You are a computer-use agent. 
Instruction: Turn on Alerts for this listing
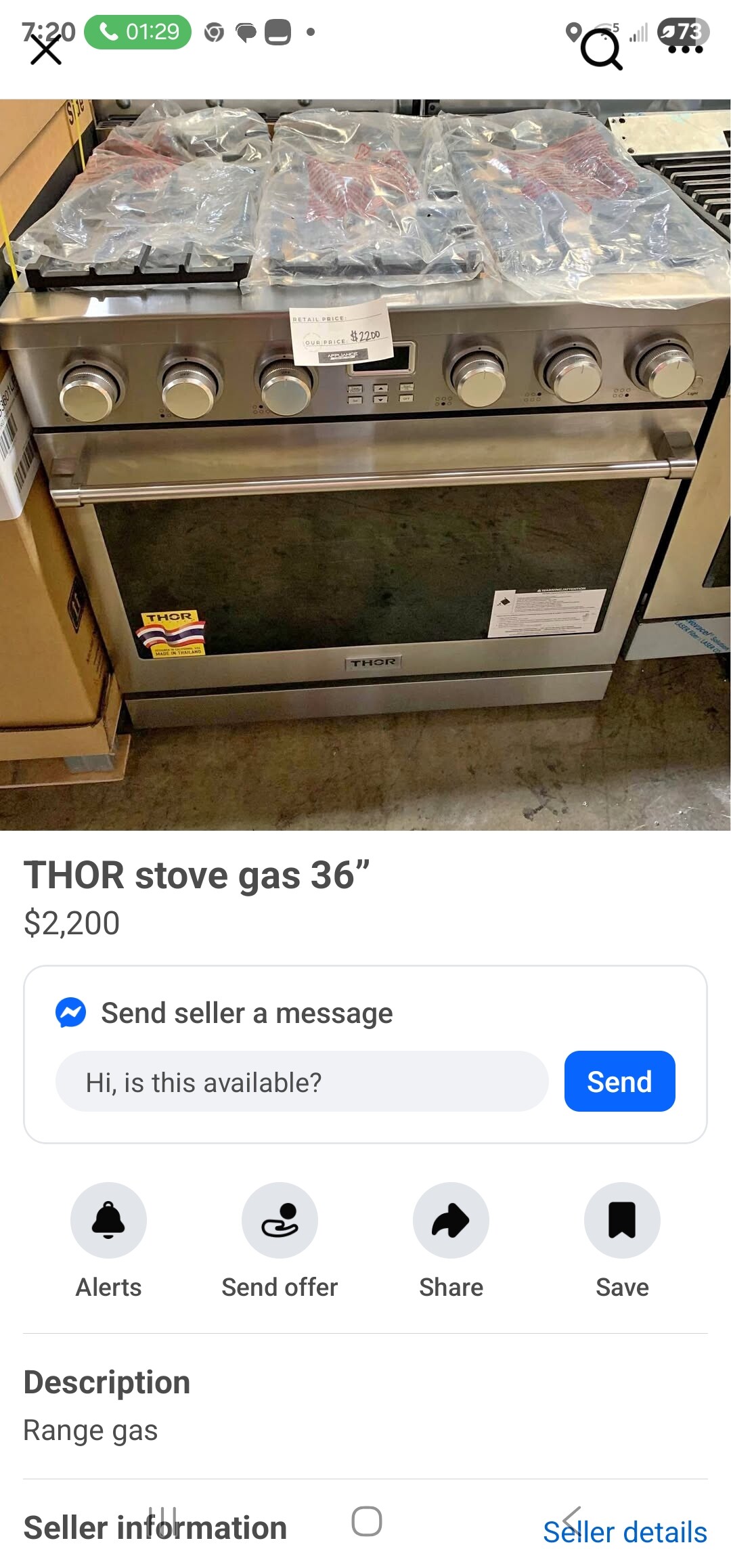click(x=108, y=1220)
